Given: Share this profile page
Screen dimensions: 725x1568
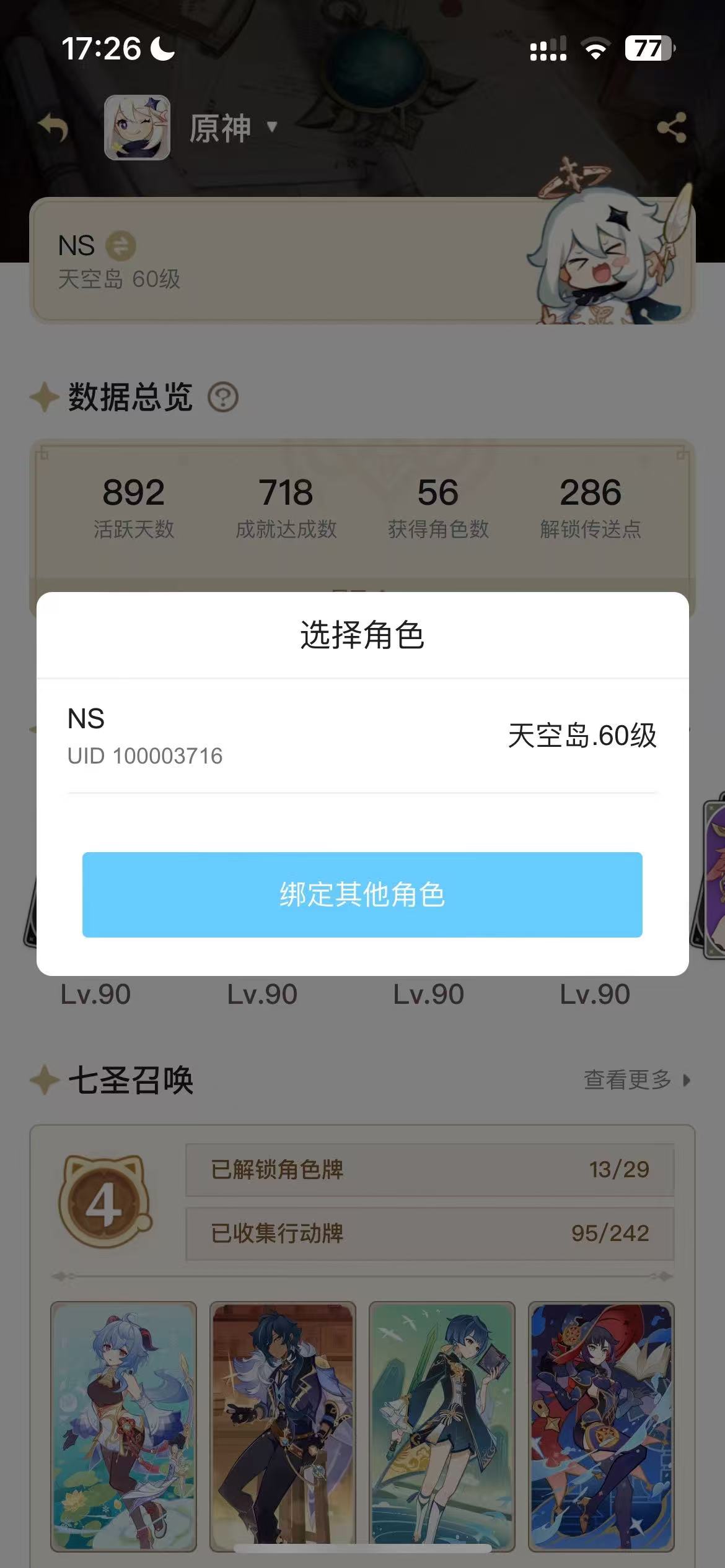Looking at the screenshot, I should 671,128.
